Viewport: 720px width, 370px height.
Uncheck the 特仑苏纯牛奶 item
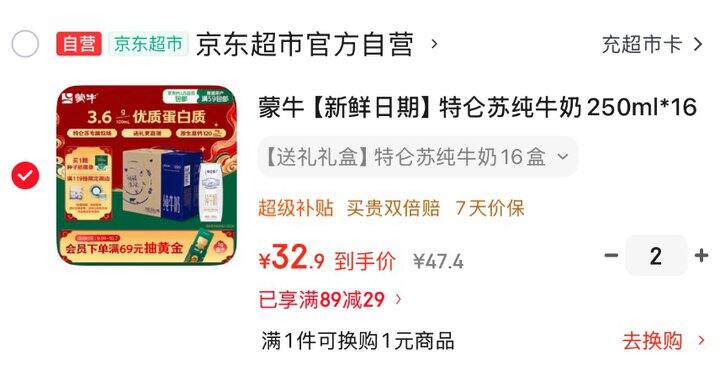click(25, 175)
